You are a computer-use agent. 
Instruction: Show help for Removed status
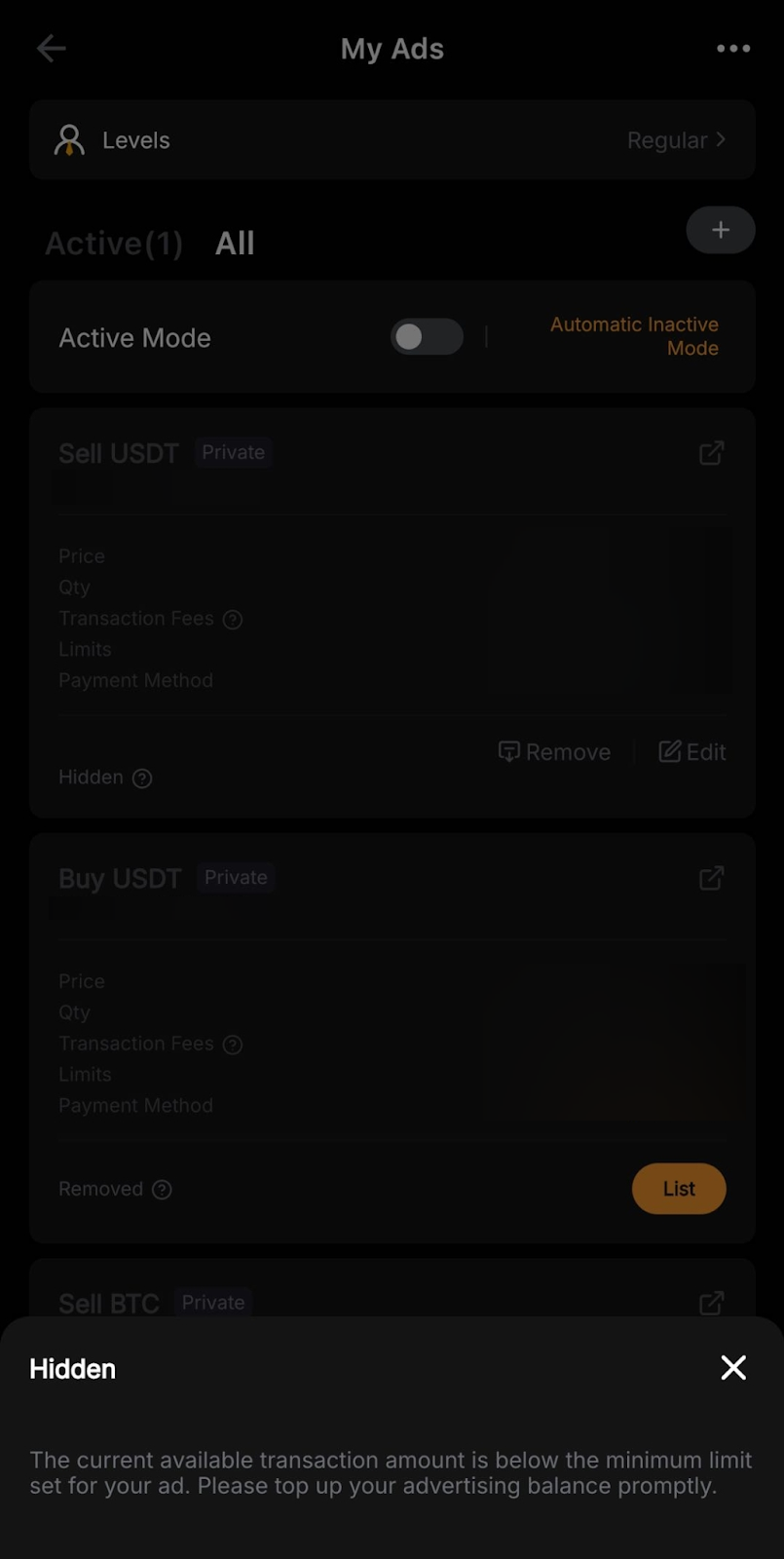point(163,1190)
